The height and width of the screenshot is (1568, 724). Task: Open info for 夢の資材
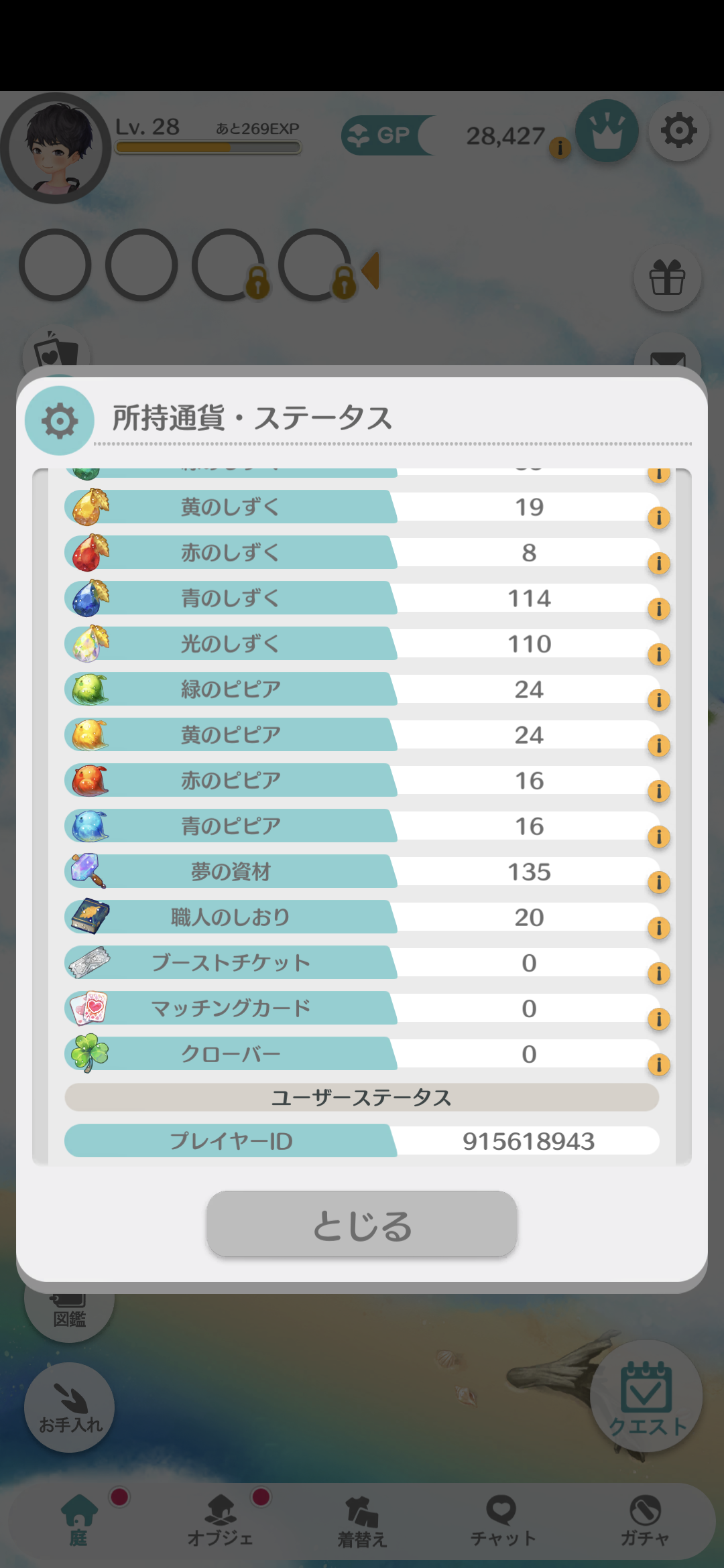click(x=659, y=882)
